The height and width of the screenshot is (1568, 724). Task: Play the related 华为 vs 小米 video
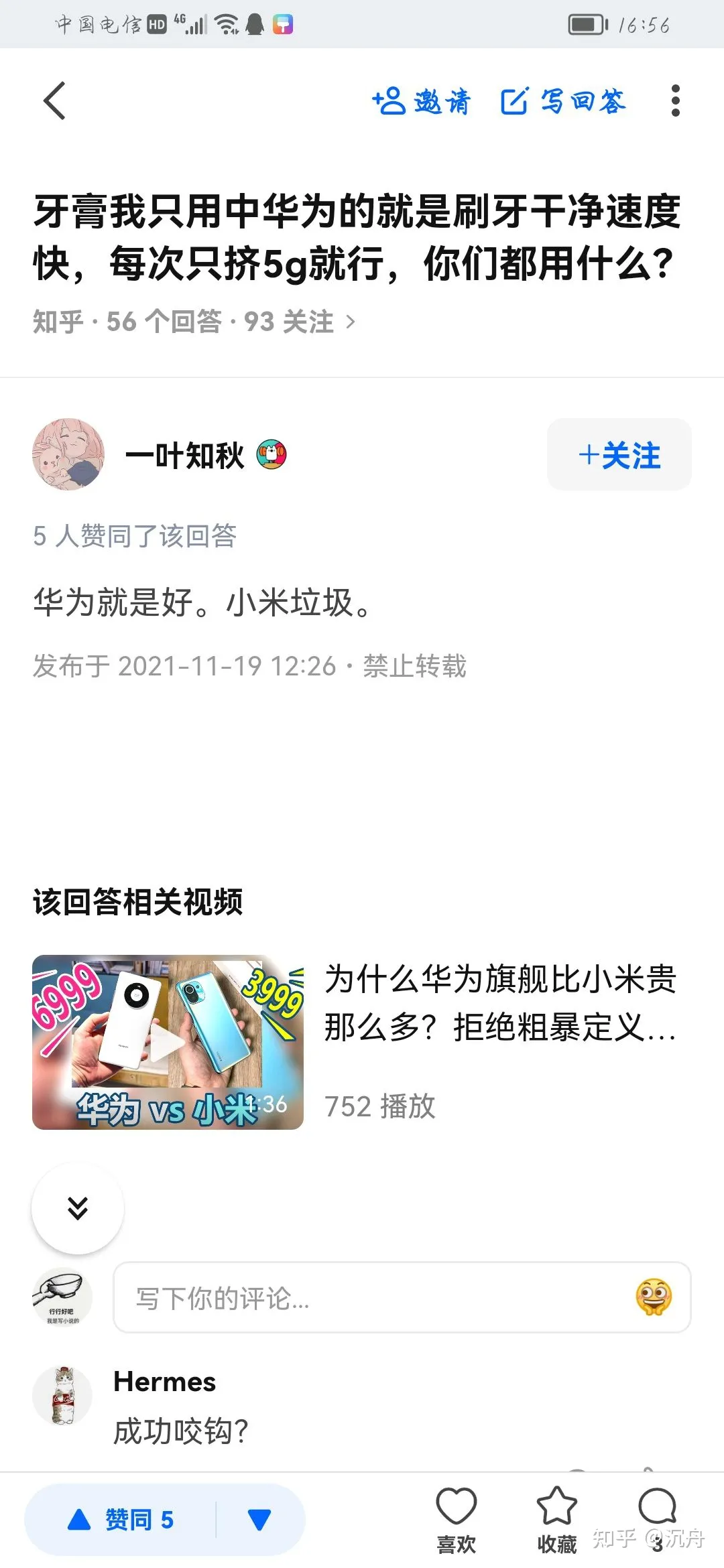click(168, 1042)
